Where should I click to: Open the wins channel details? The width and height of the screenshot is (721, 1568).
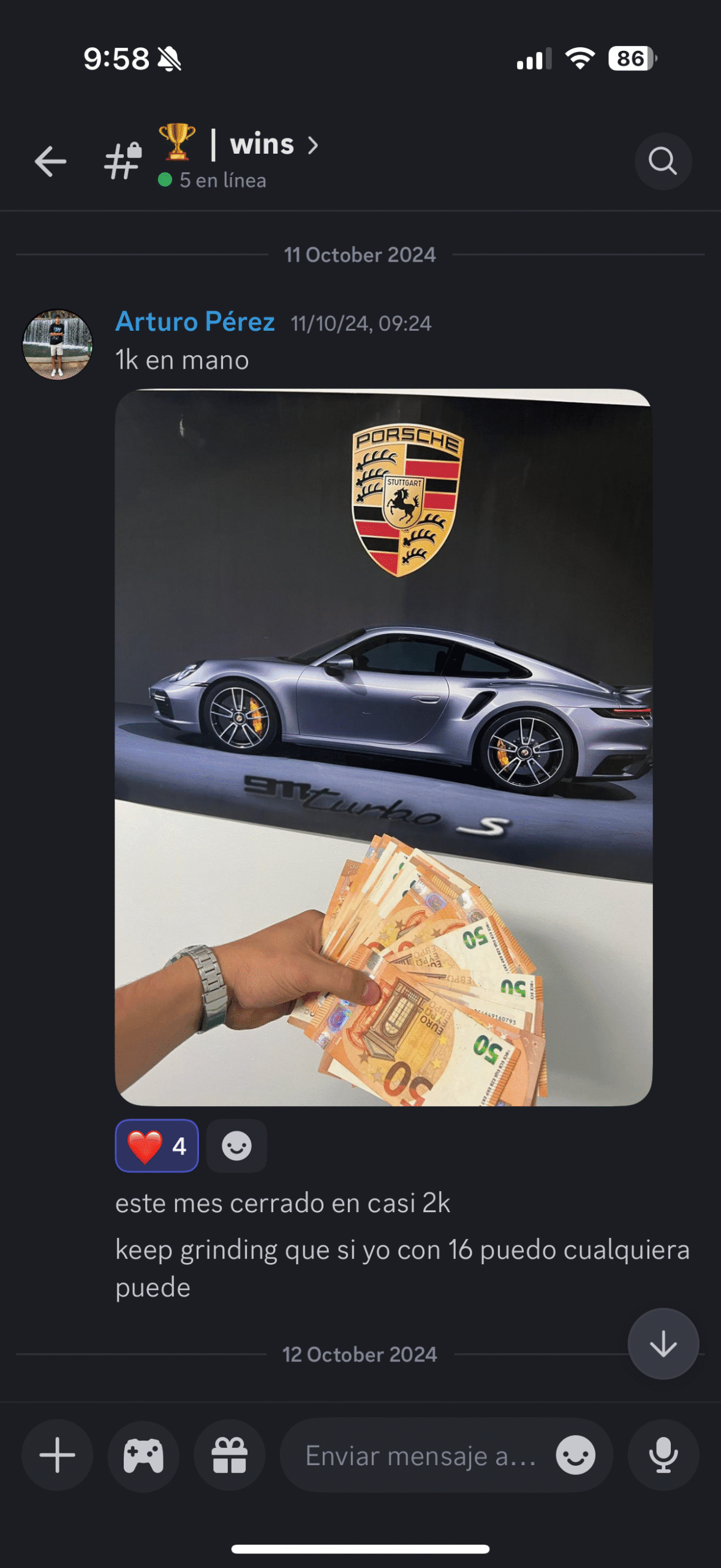(x=262, y=145)
